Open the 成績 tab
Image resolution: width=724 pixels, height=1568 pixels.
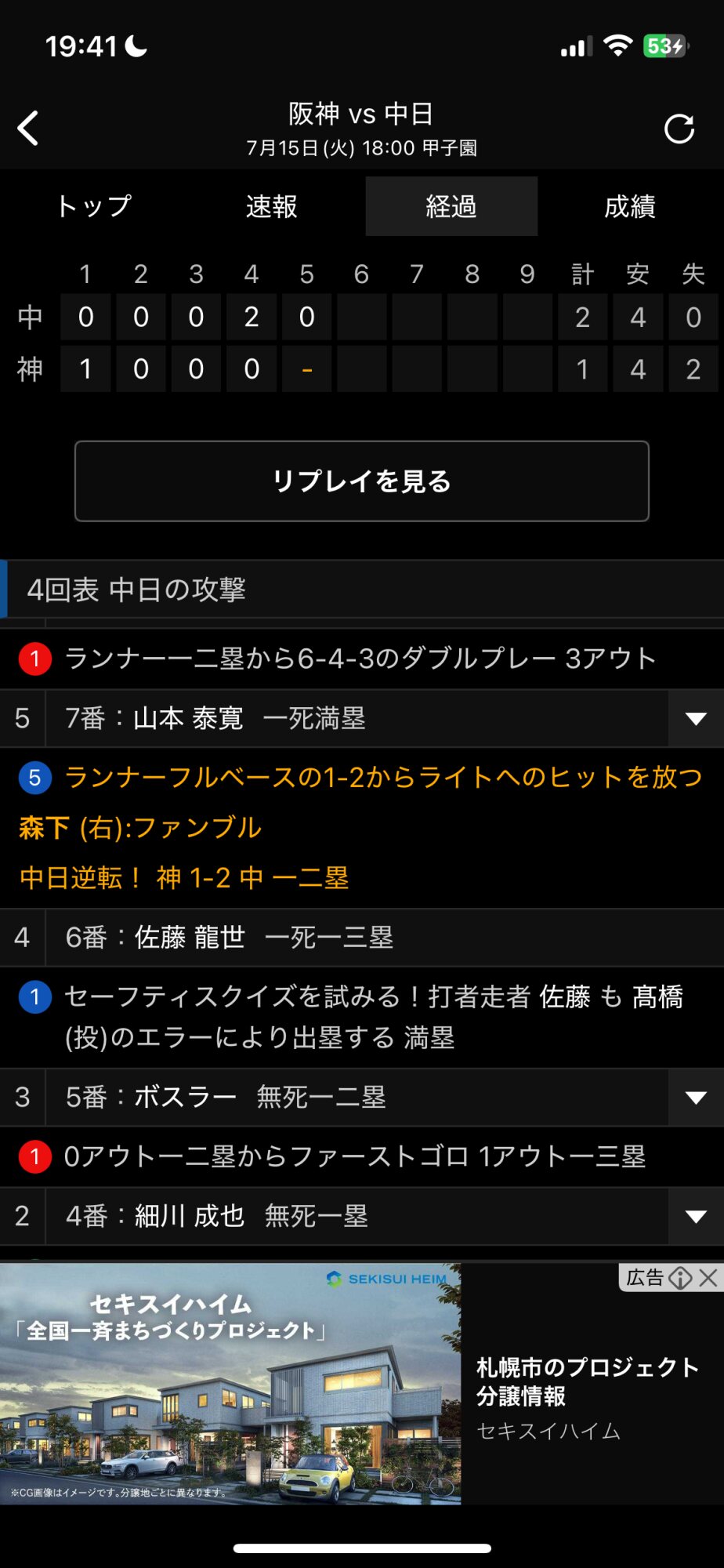tap(630, 206)
